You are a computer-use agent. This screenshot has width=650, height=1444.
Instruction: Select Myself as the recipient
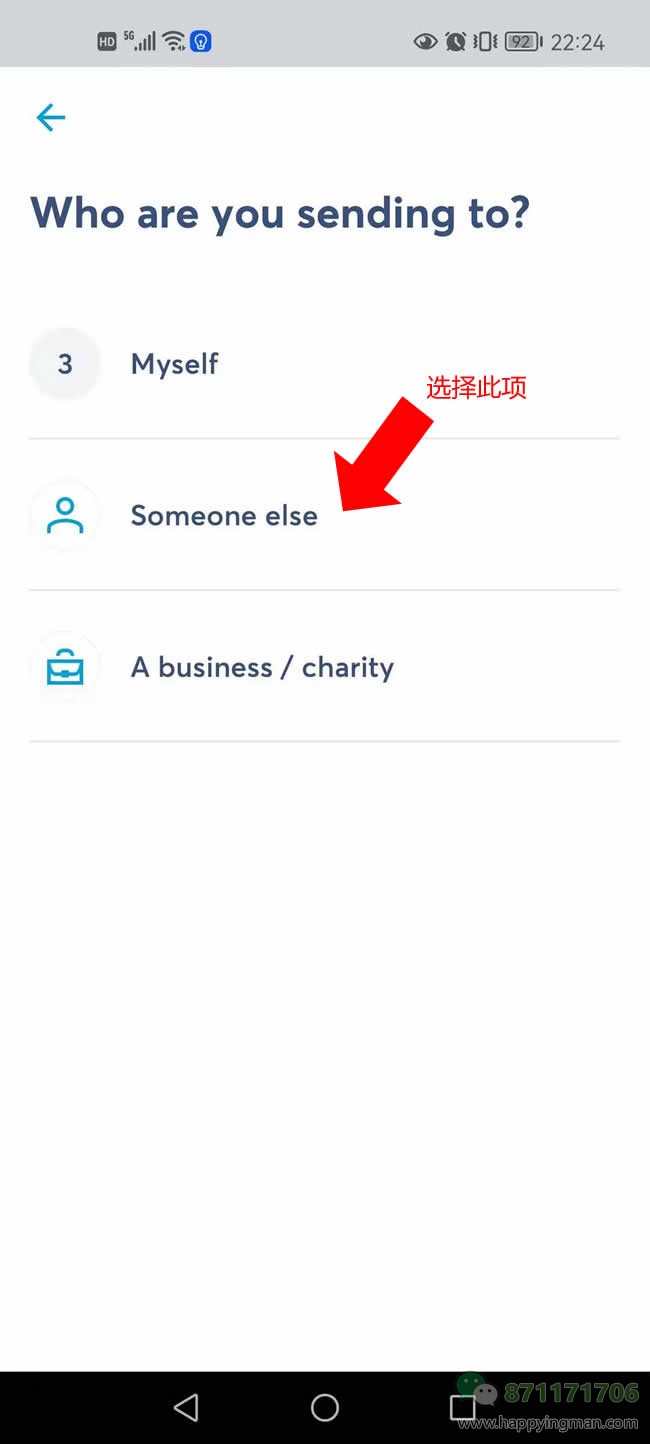pos(175,364)
